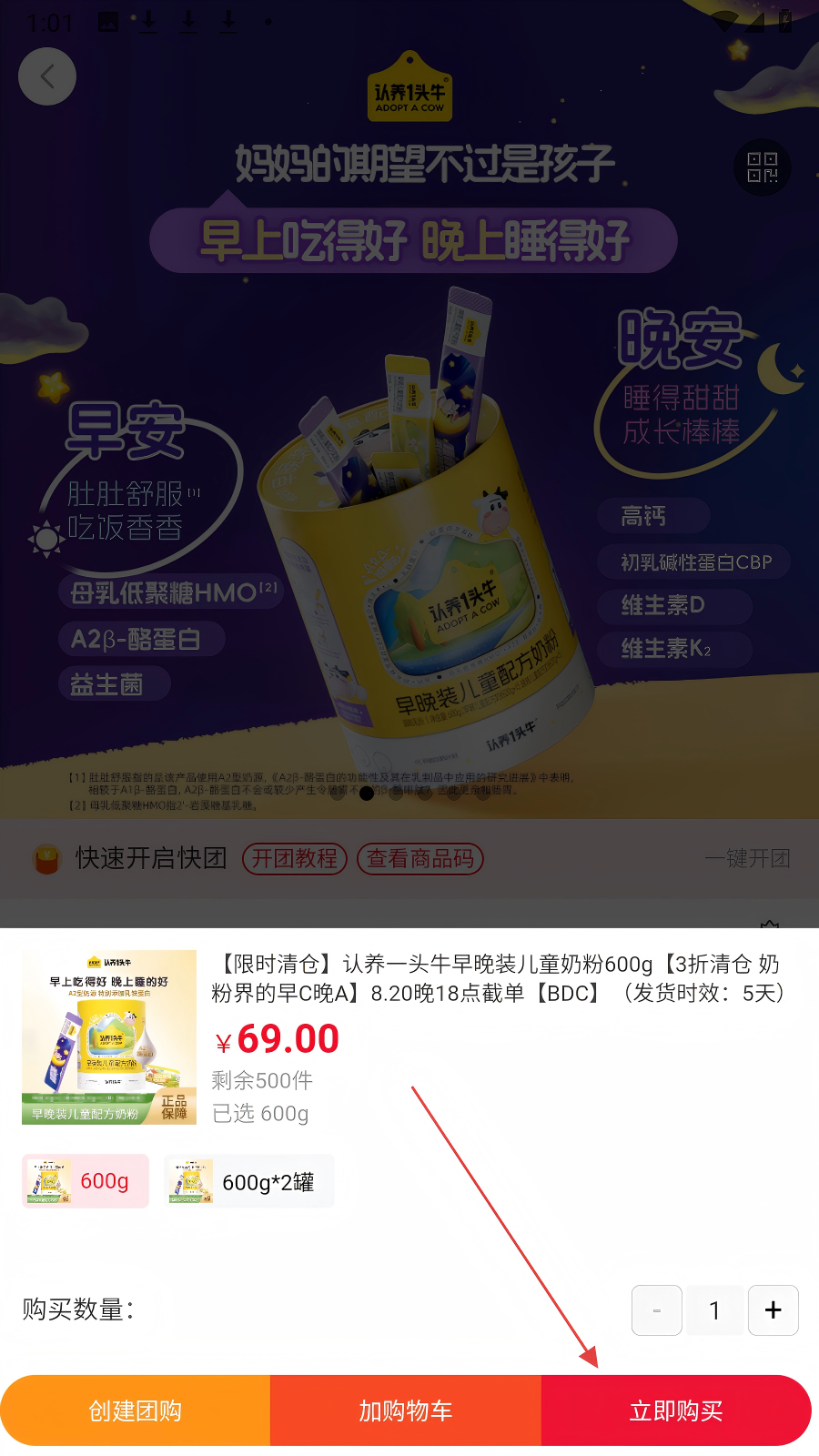This screenshot has width=819, height=1456.
Task: Tap 创建团购 to create a group buy
Action: 136,1410
